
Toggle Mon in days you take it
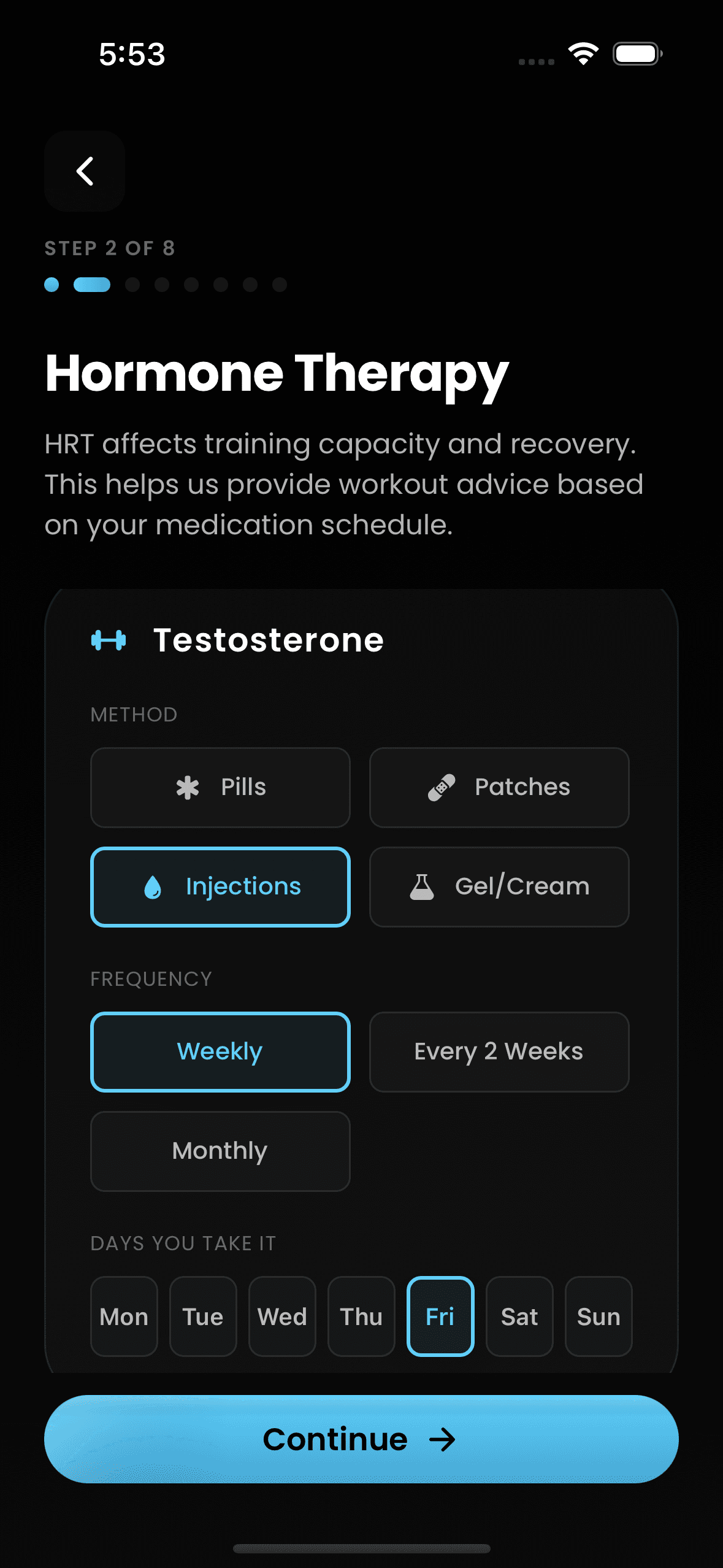[x=124, y=1316]
